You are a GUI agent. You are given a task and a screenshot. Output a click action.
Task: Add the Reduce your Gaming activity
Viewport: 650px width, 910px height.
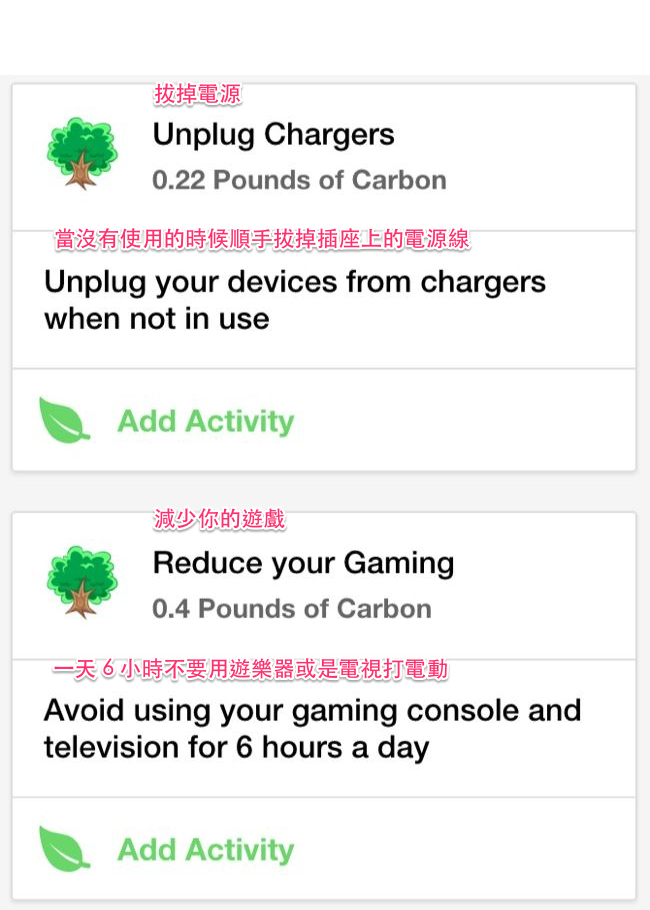pos(205,850)
